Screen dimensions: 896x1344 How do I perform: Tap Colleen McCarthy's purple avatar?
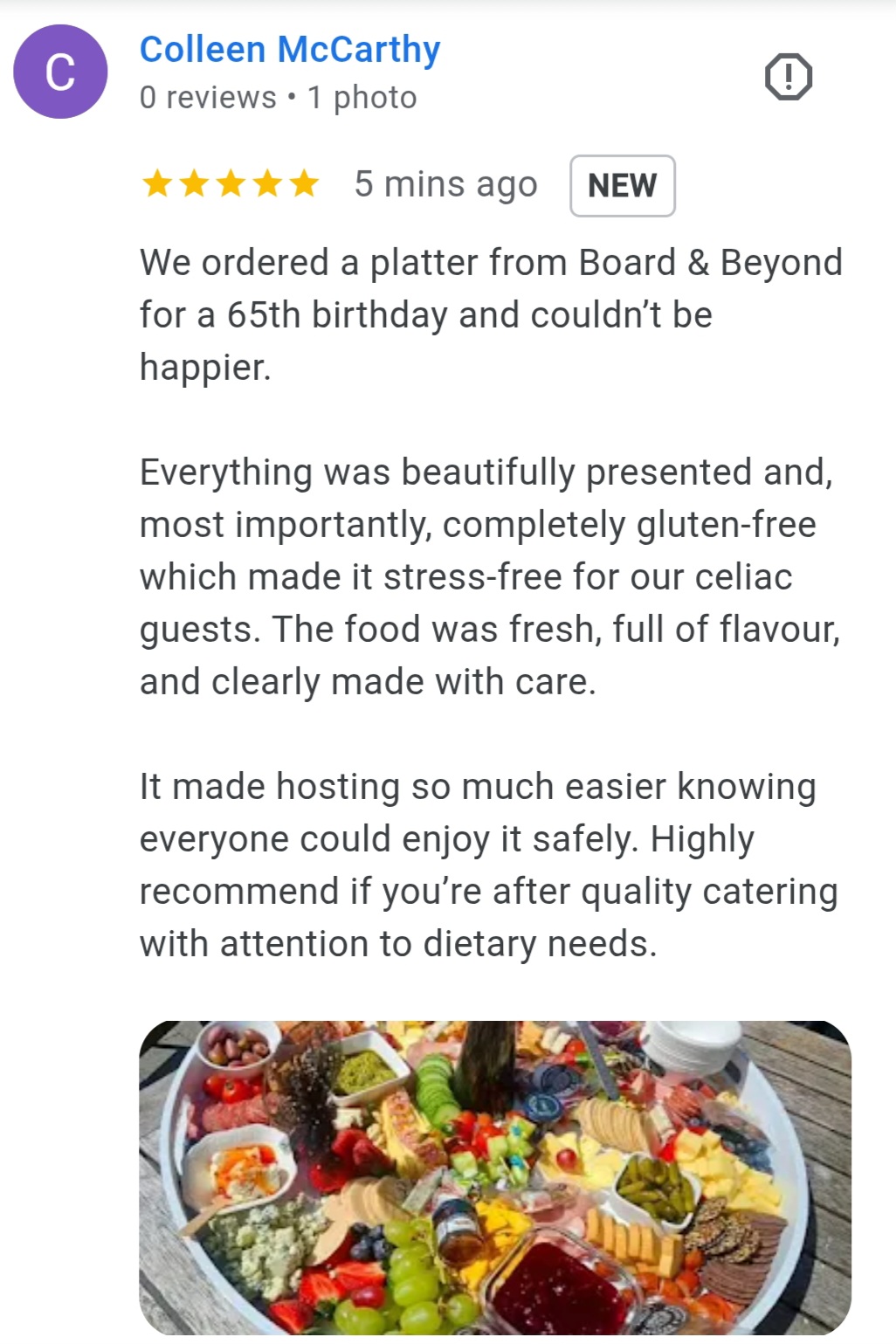(x=60, y=72)
